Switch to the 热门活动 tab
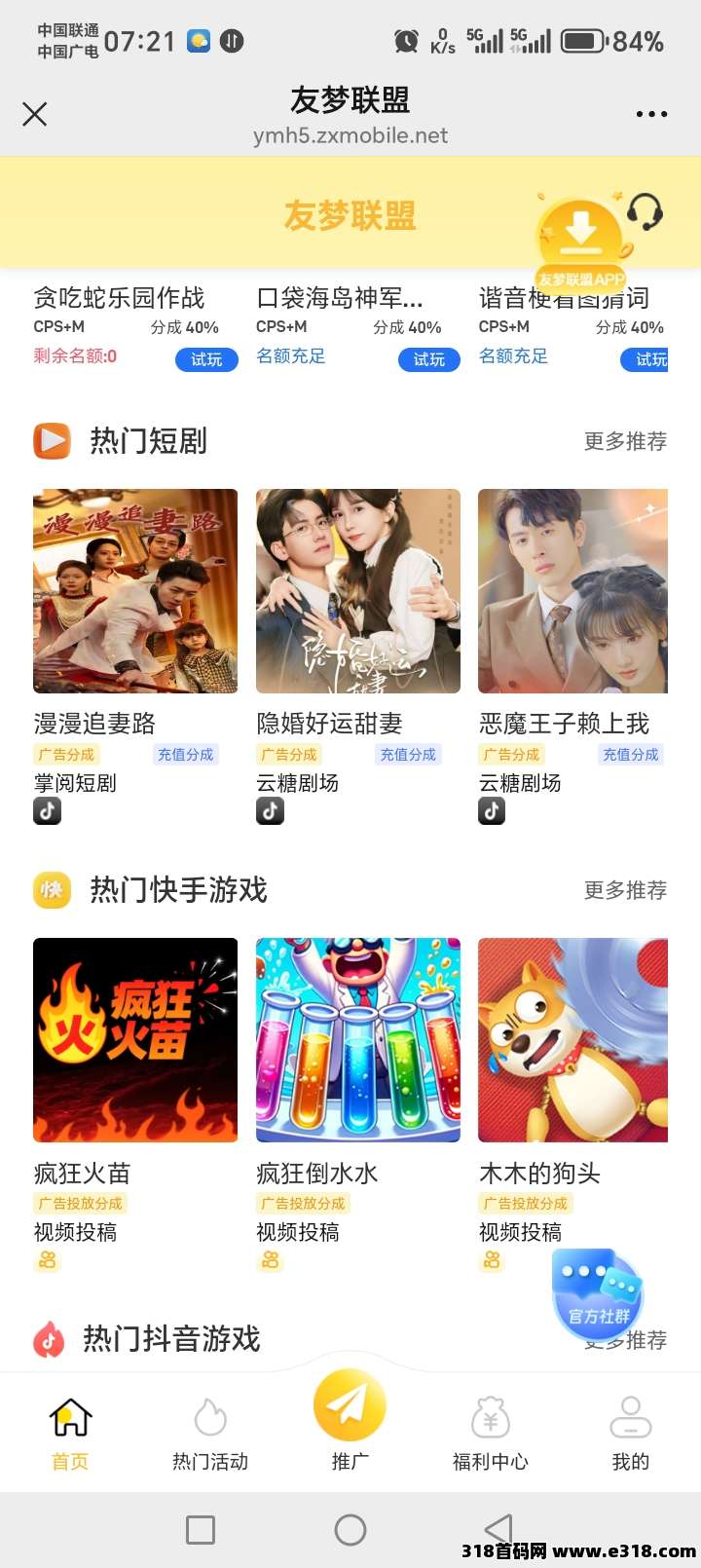 209,1432
